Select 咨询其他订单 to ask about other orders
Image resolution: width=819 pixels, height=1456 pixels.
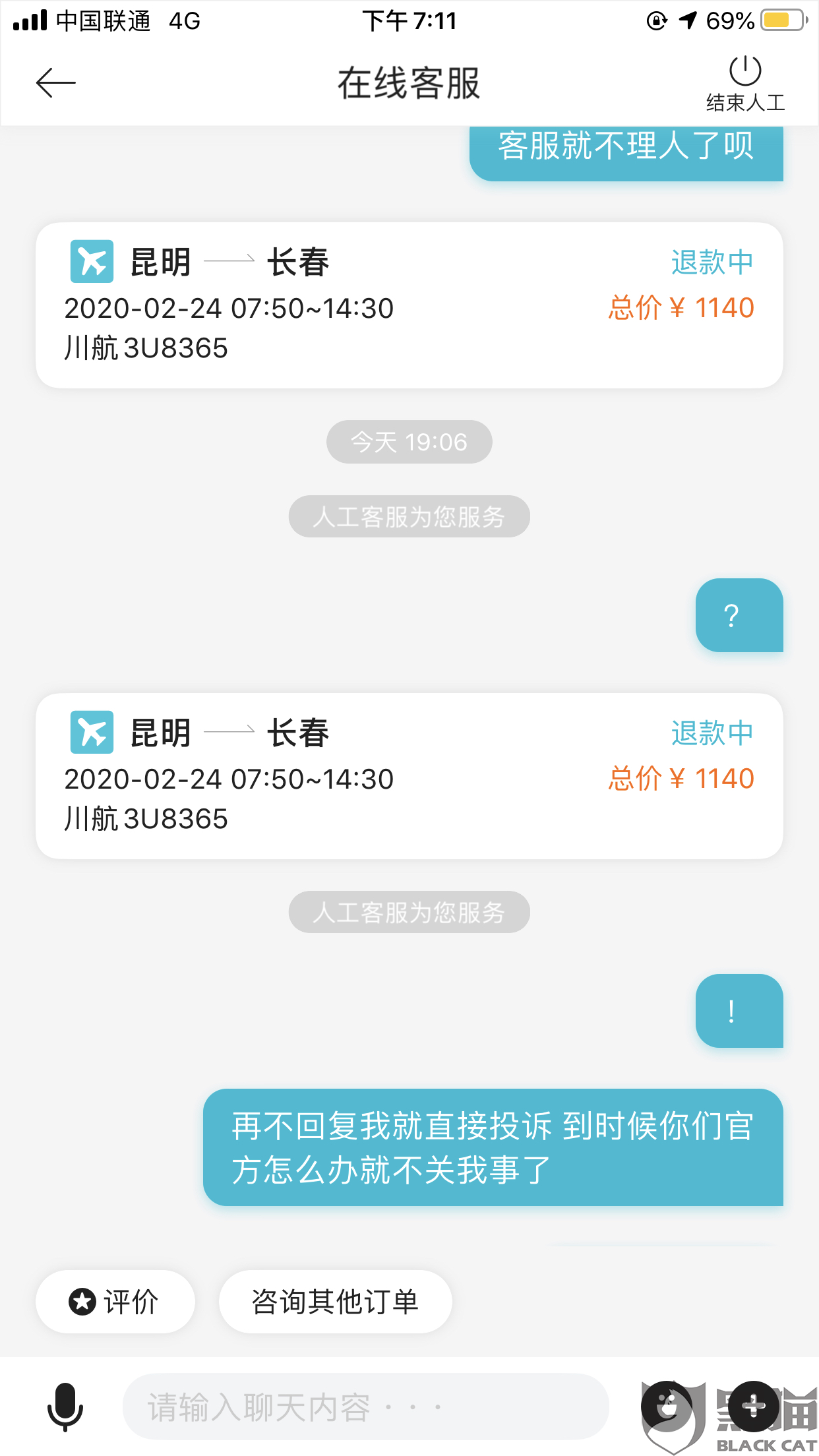click(335, 1302)
